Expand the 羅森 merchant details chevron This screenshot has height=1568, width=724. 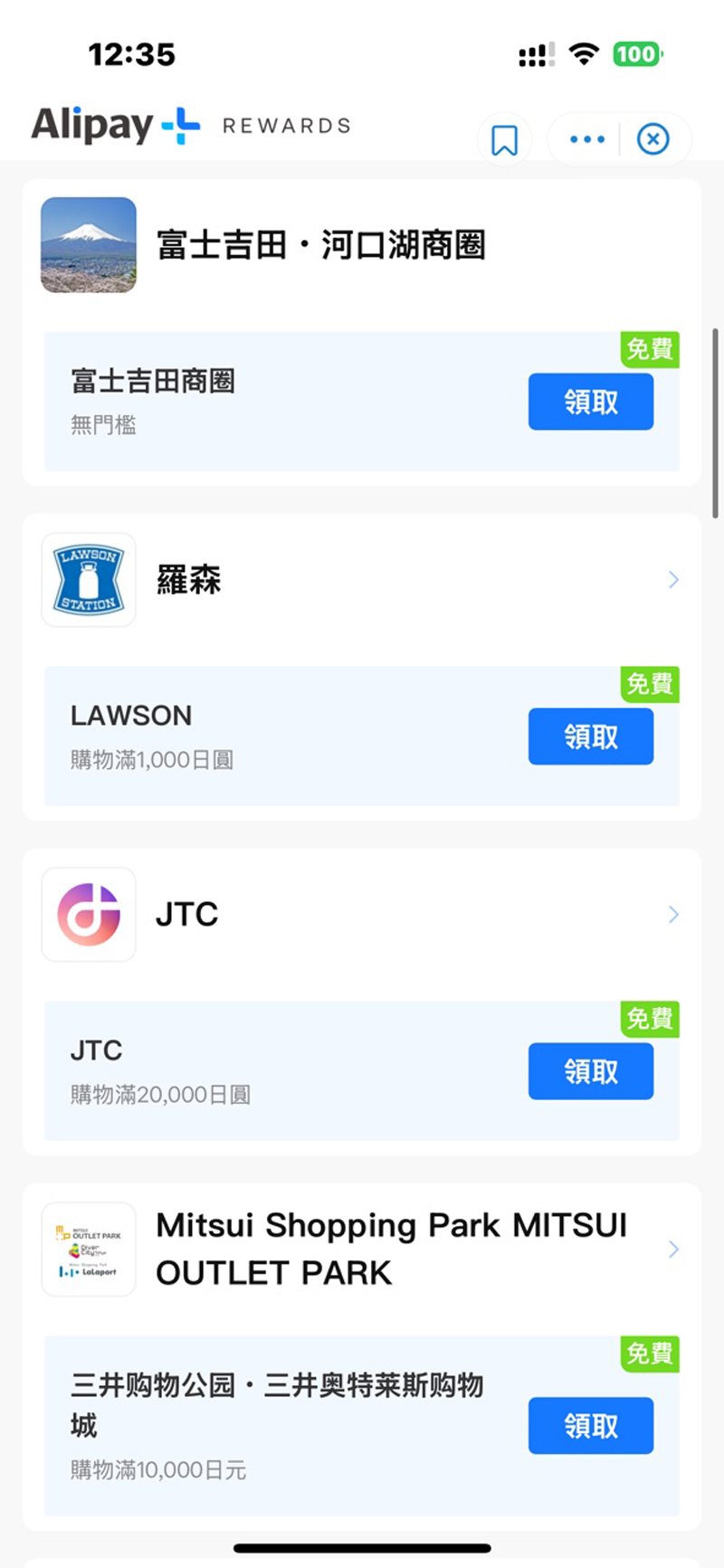(x=672, y=579)
